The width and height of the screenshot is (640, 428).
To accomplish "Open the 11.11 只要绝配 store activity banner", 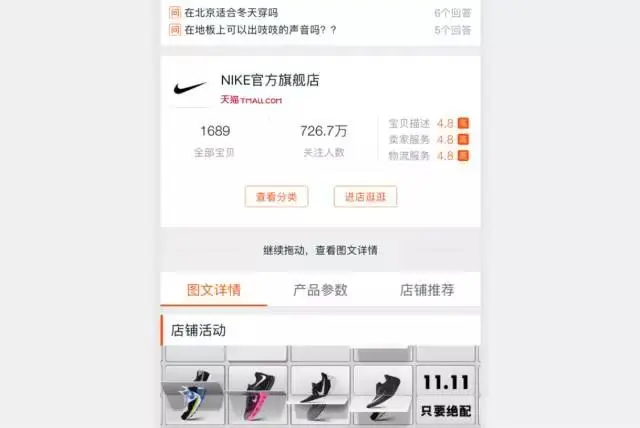I will [x=447, y=394].
